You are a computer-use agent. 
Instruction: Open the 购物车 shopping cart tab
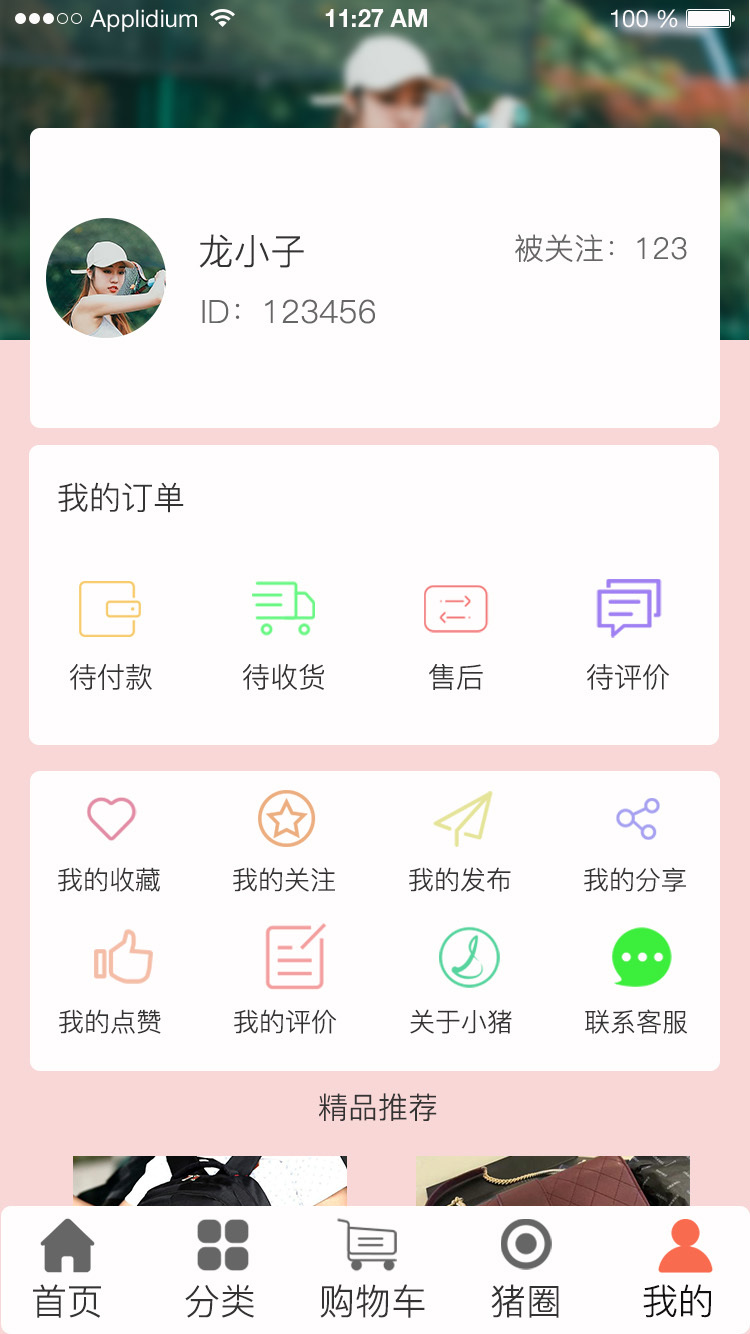372,1270
